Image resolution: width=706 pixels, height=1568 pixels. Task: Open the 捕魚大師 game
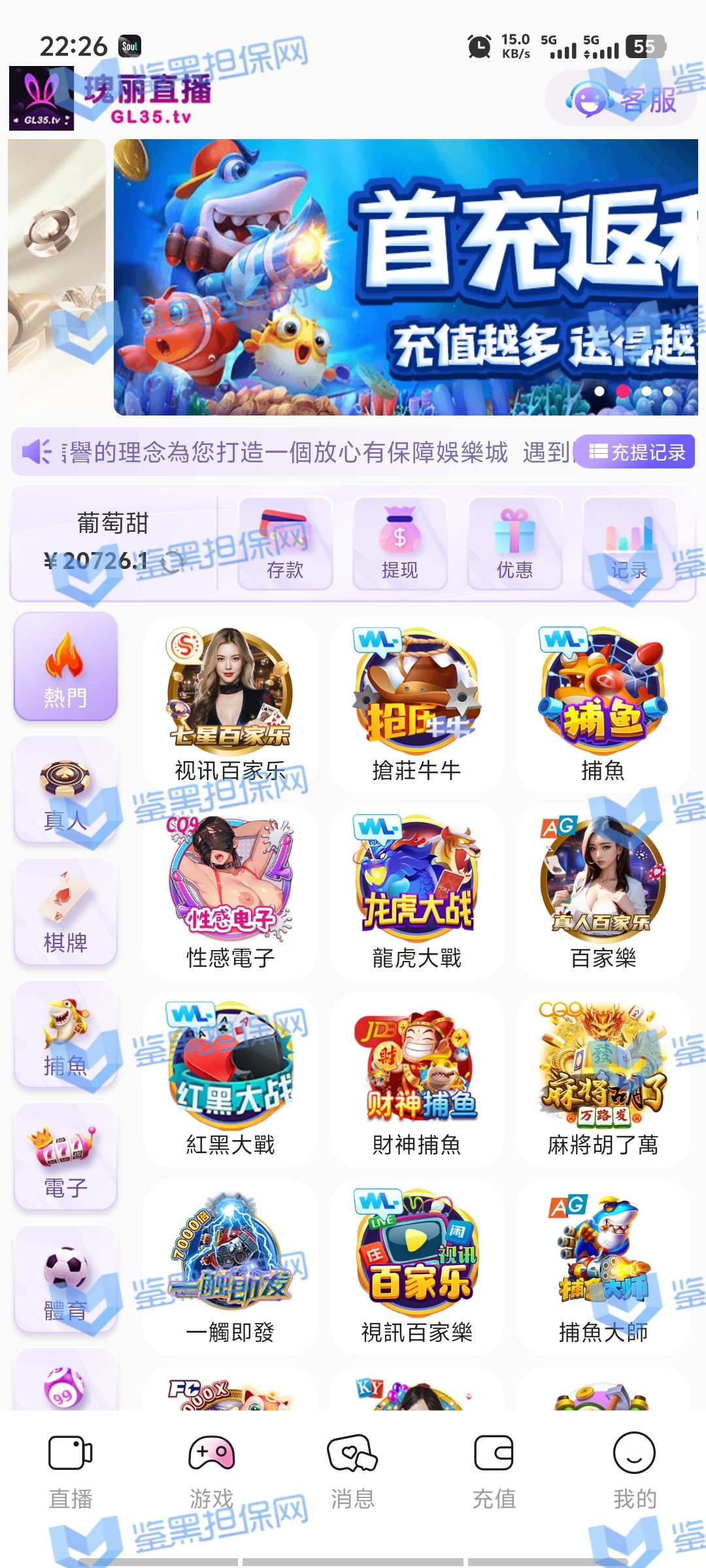[603, 1266]
